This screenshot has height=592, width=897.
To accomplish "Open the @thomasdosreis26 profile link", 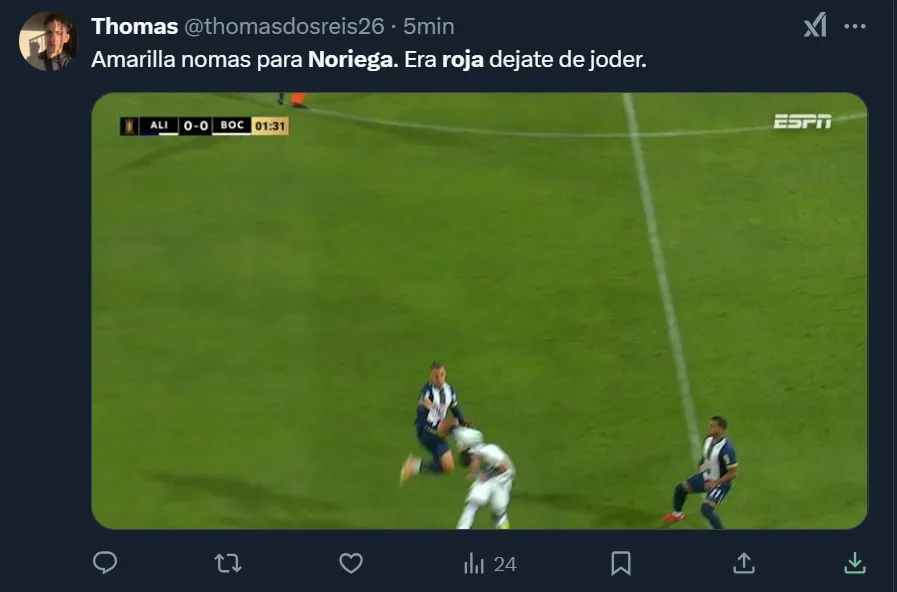I will (284, 27).
